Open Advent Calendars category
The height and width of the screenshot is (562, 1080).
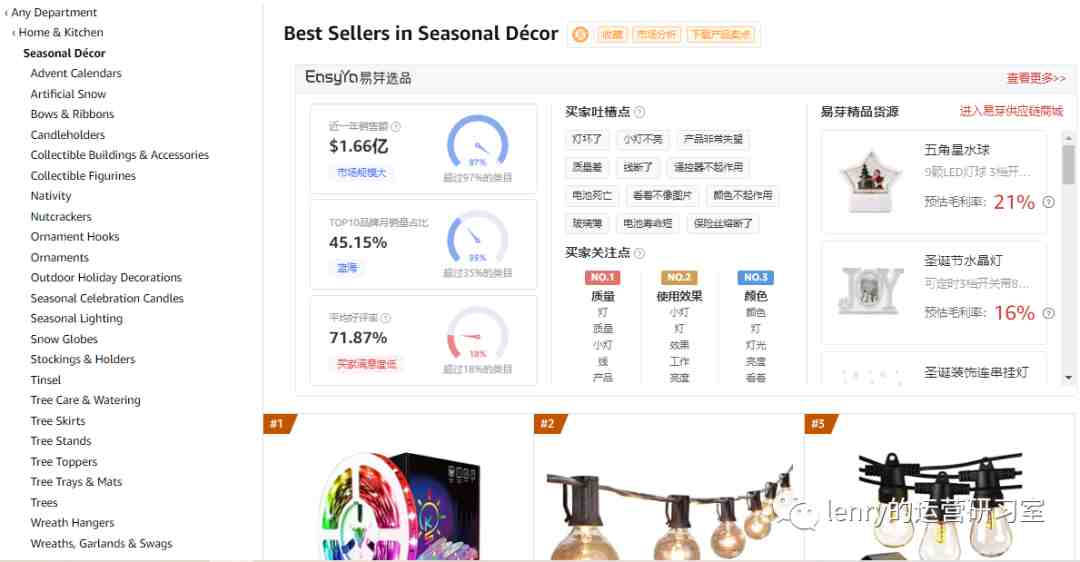pos(76,74)
